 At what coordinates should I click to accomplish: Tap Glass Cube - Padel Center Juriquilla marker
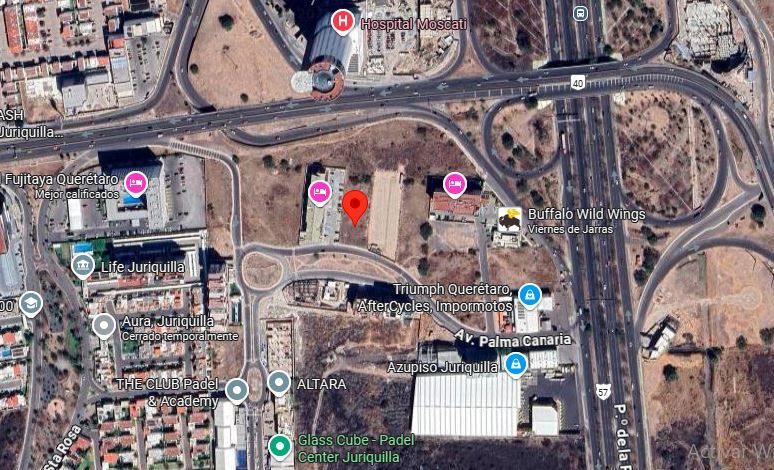281,445
